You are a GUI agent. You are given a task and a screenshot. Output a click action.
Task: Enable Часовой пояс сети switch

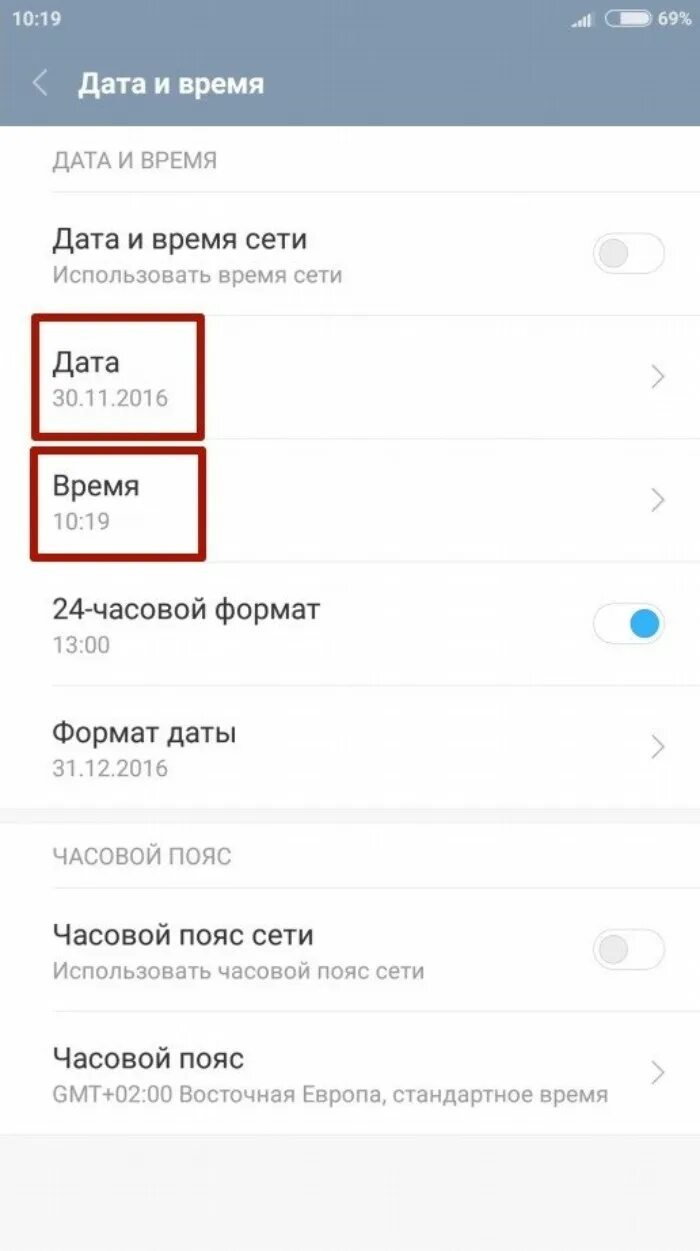pos(628,950)
